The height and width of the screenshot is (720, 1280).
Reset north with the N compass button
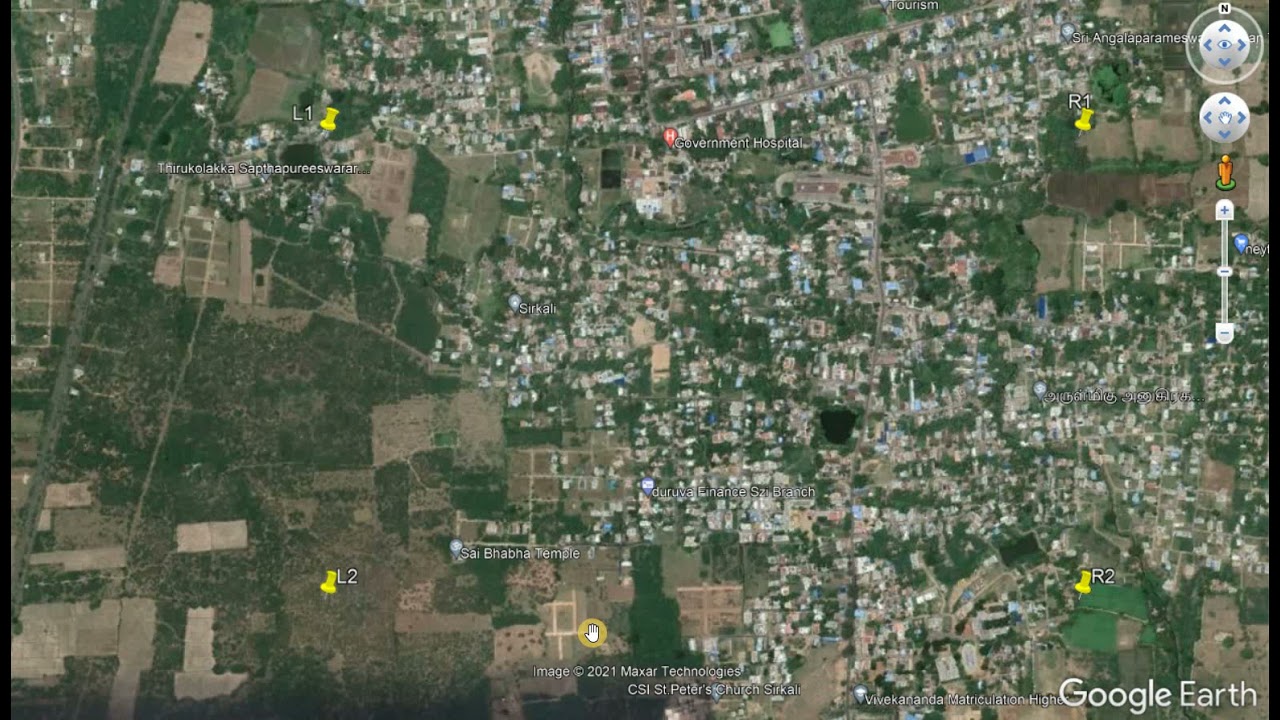pyautogui.click(x=1224, y=10)
